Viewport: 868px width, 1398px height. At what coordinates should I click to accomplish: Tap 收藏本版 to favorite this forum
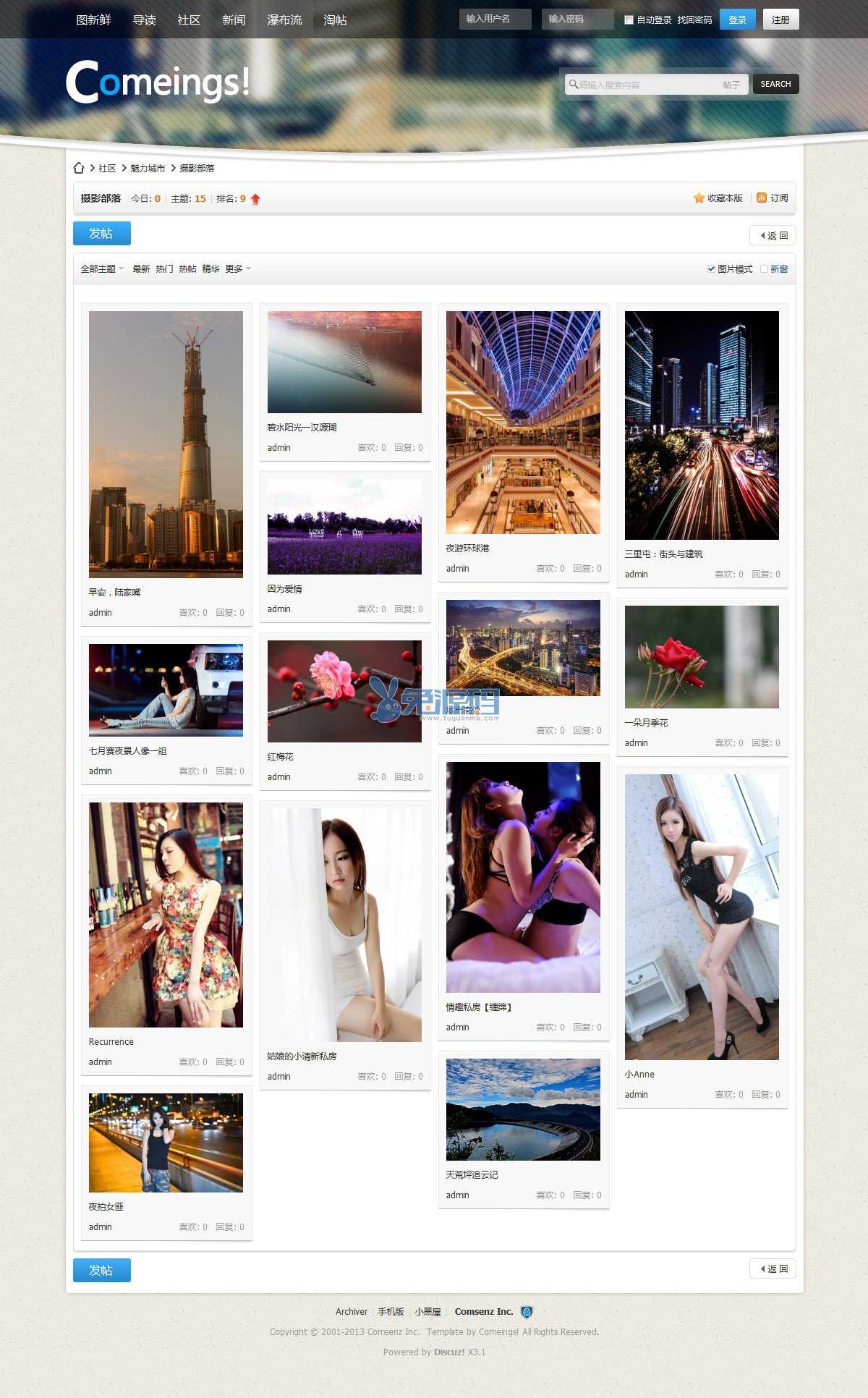coord(718,198)
